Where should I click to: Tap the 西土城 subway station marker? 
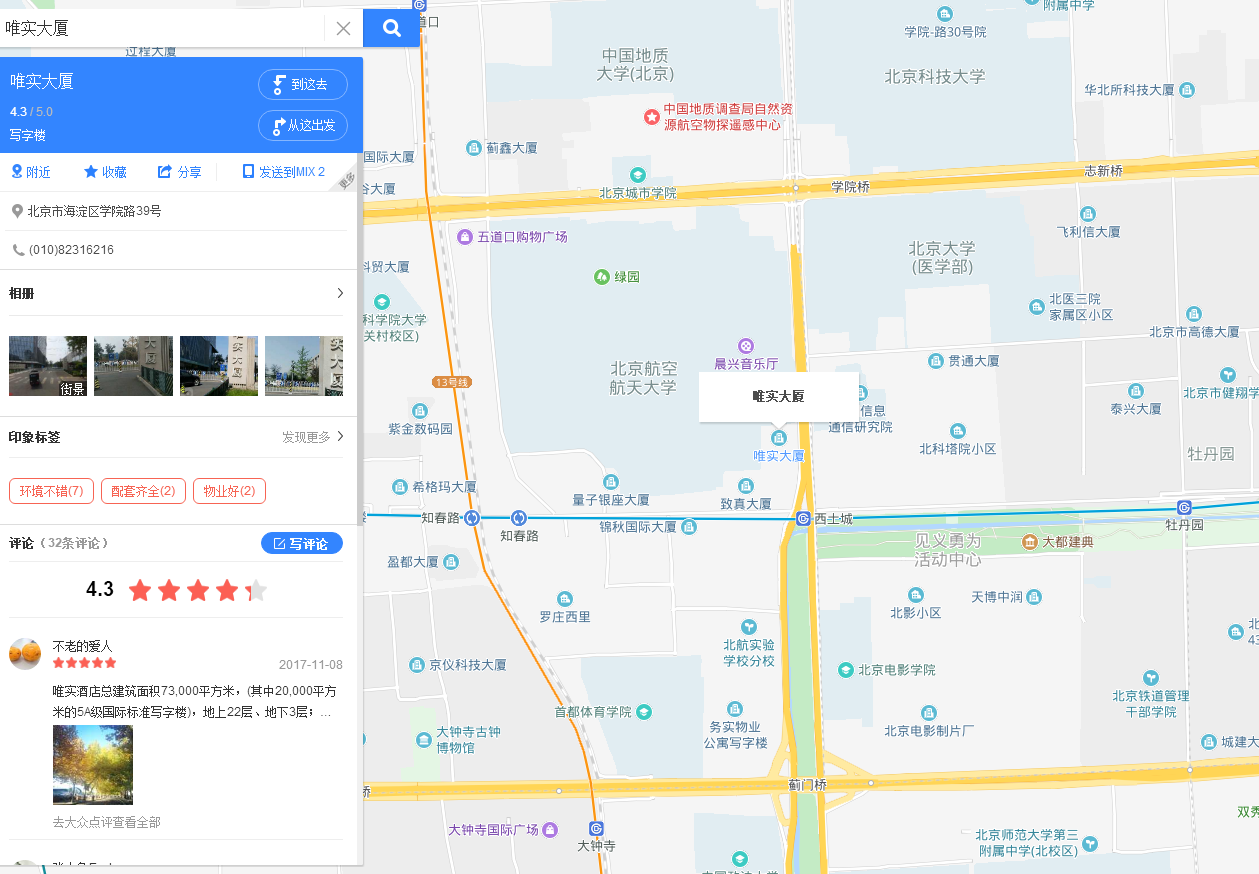[x=803, y=518]
